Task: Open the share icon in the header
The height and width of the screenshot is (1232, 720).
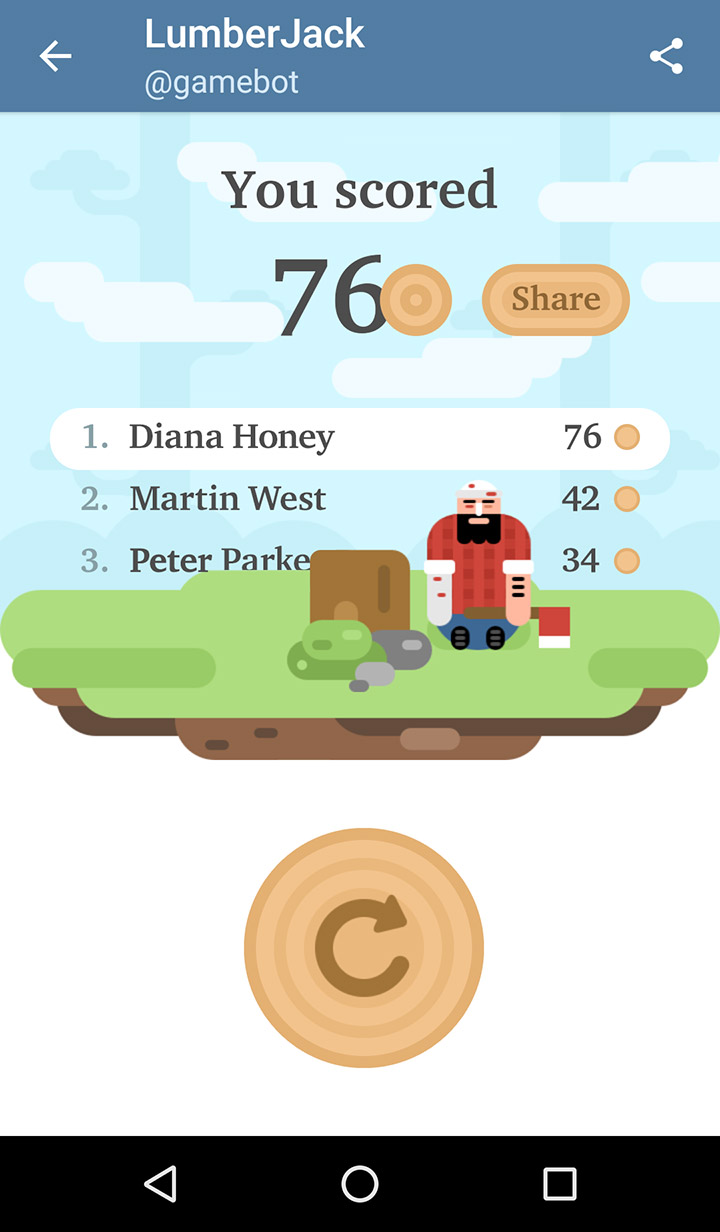Action: [x=666, y=57]
